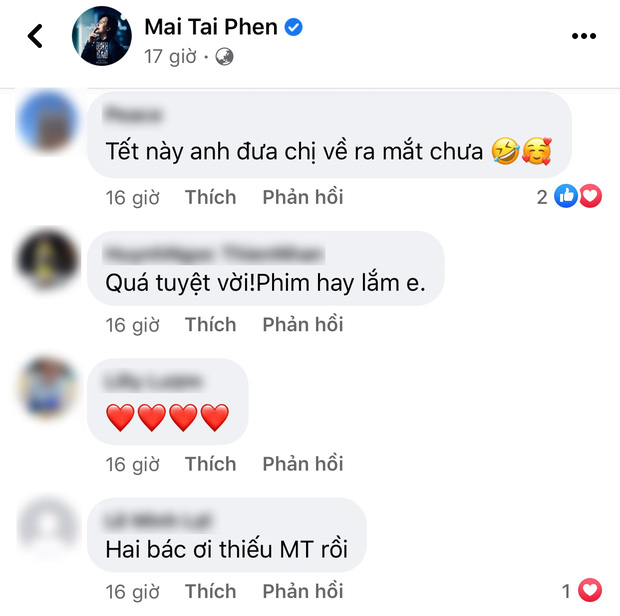Like the comment "Tết này anh đưa chị"
Screen dimensions: 620x616
[x=210, y=197]
